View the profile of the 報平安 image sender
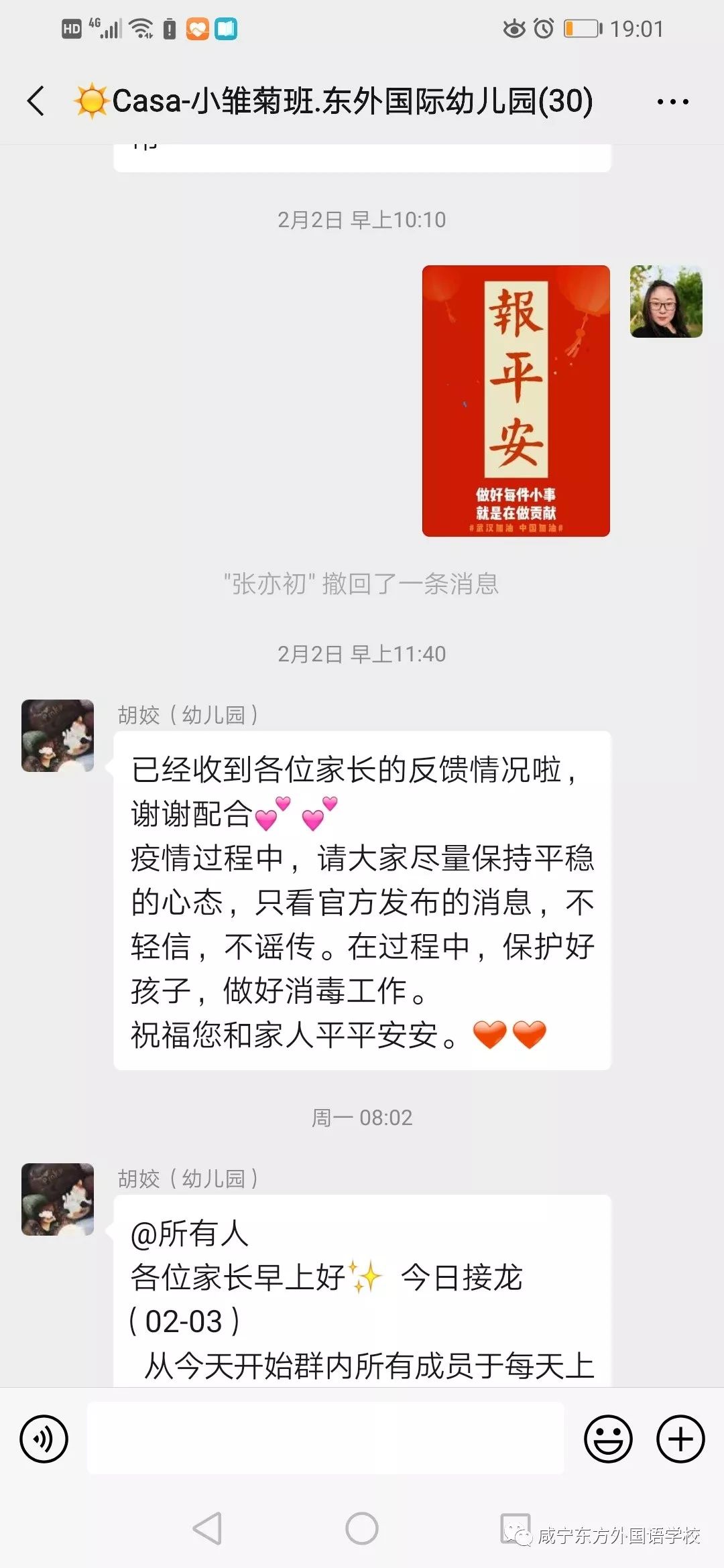This screenshot has height=1568, width=724. 666,302
